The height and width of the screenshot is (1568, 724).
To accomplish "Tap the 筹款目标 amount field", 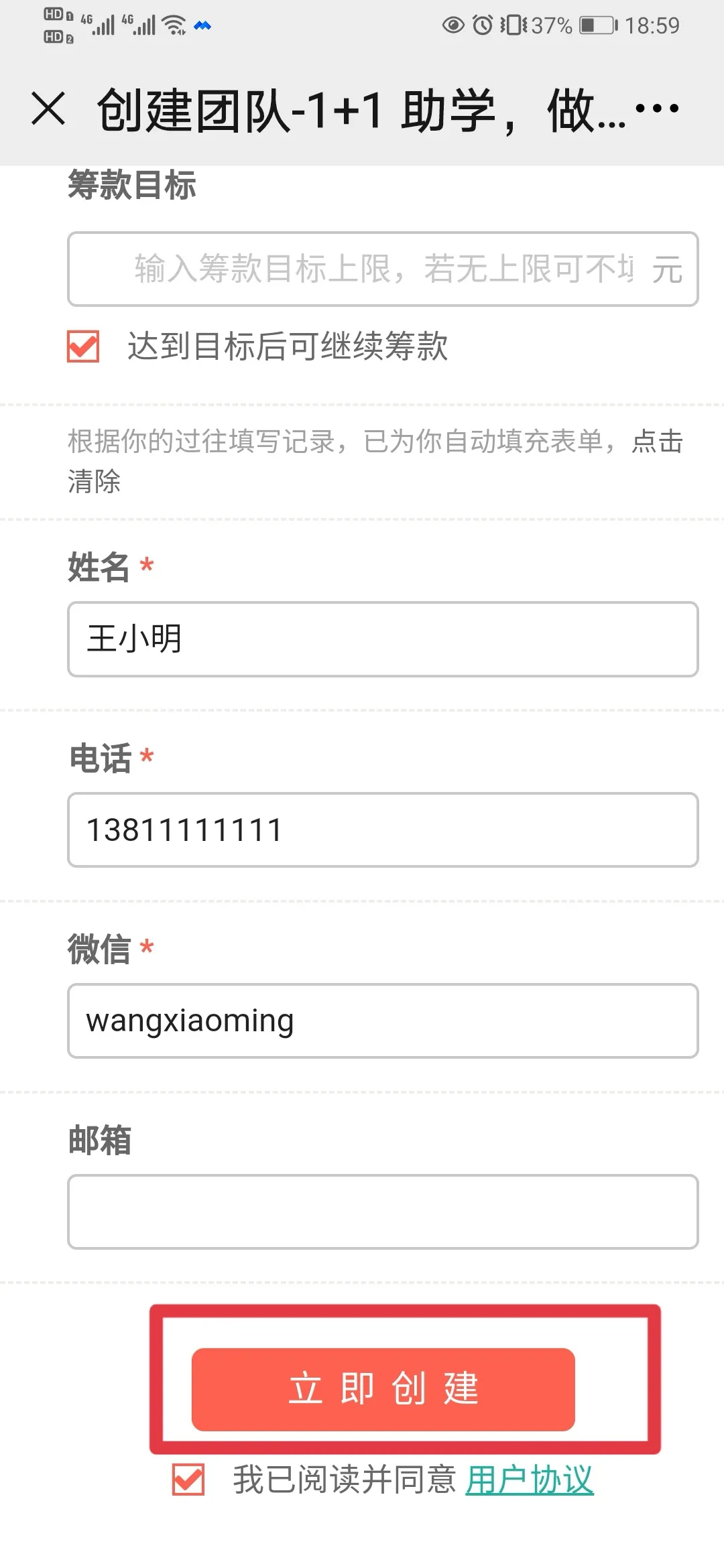I will [383, 269].
